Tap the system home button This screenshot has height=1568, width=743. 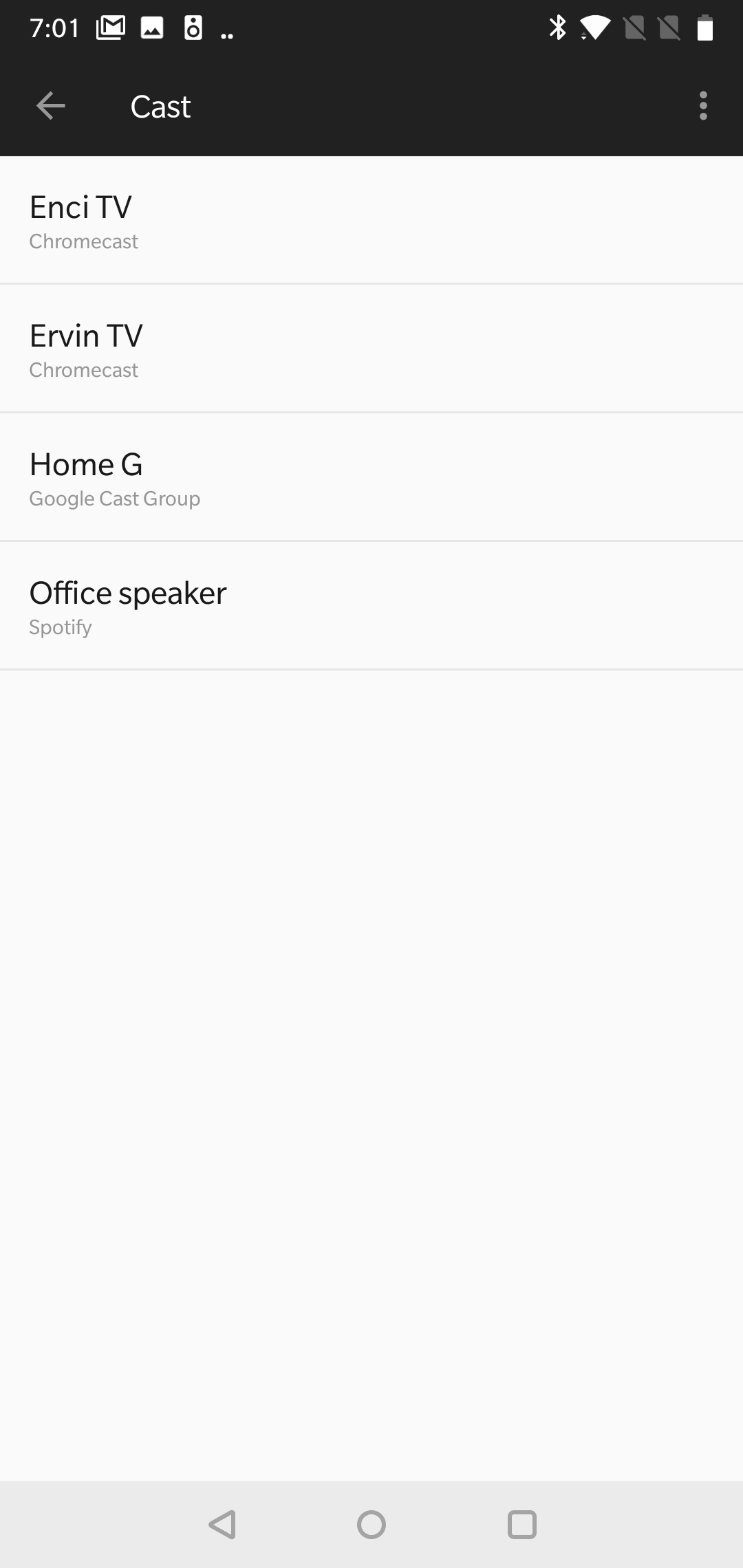click(x=371, y=1525)
